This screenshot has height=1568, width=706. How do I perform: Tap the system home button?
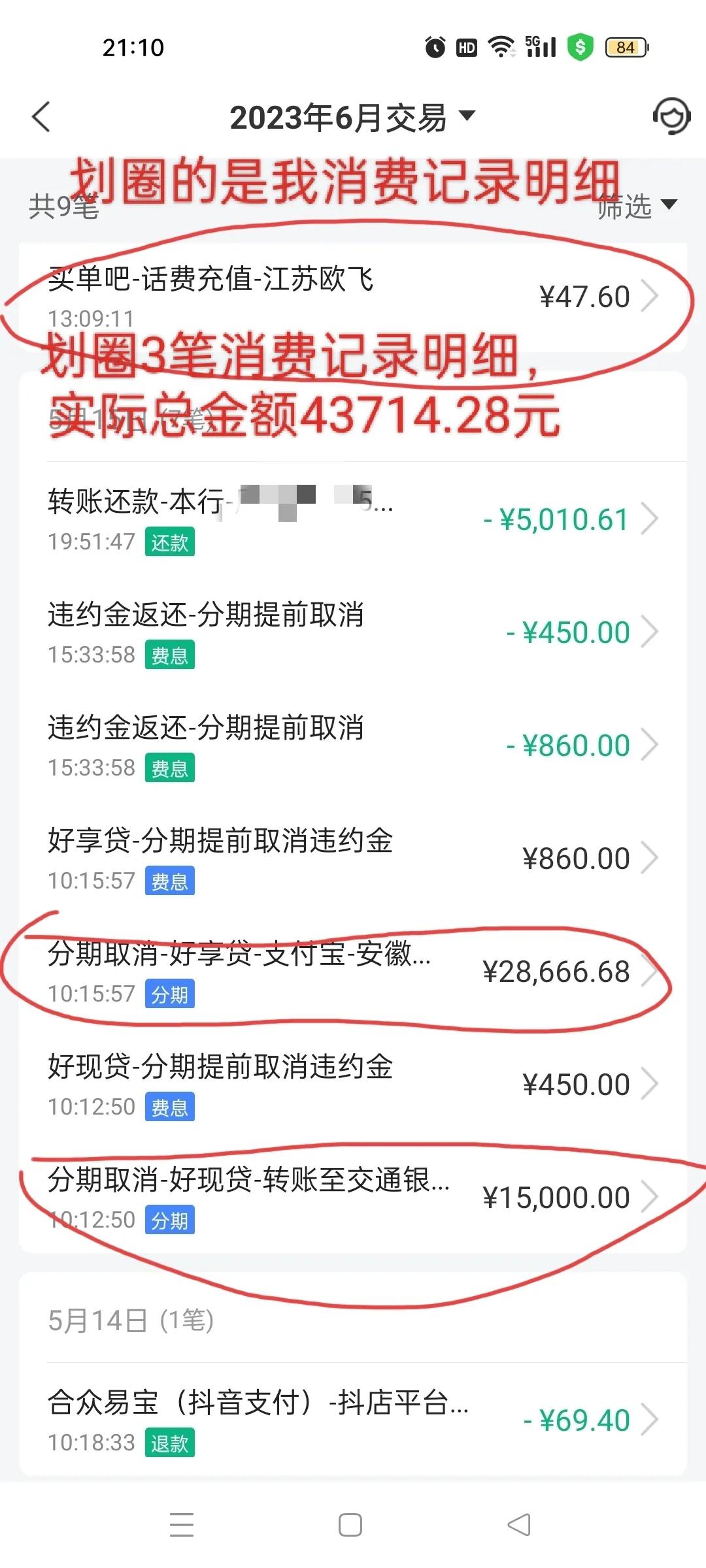point(350,1525)
